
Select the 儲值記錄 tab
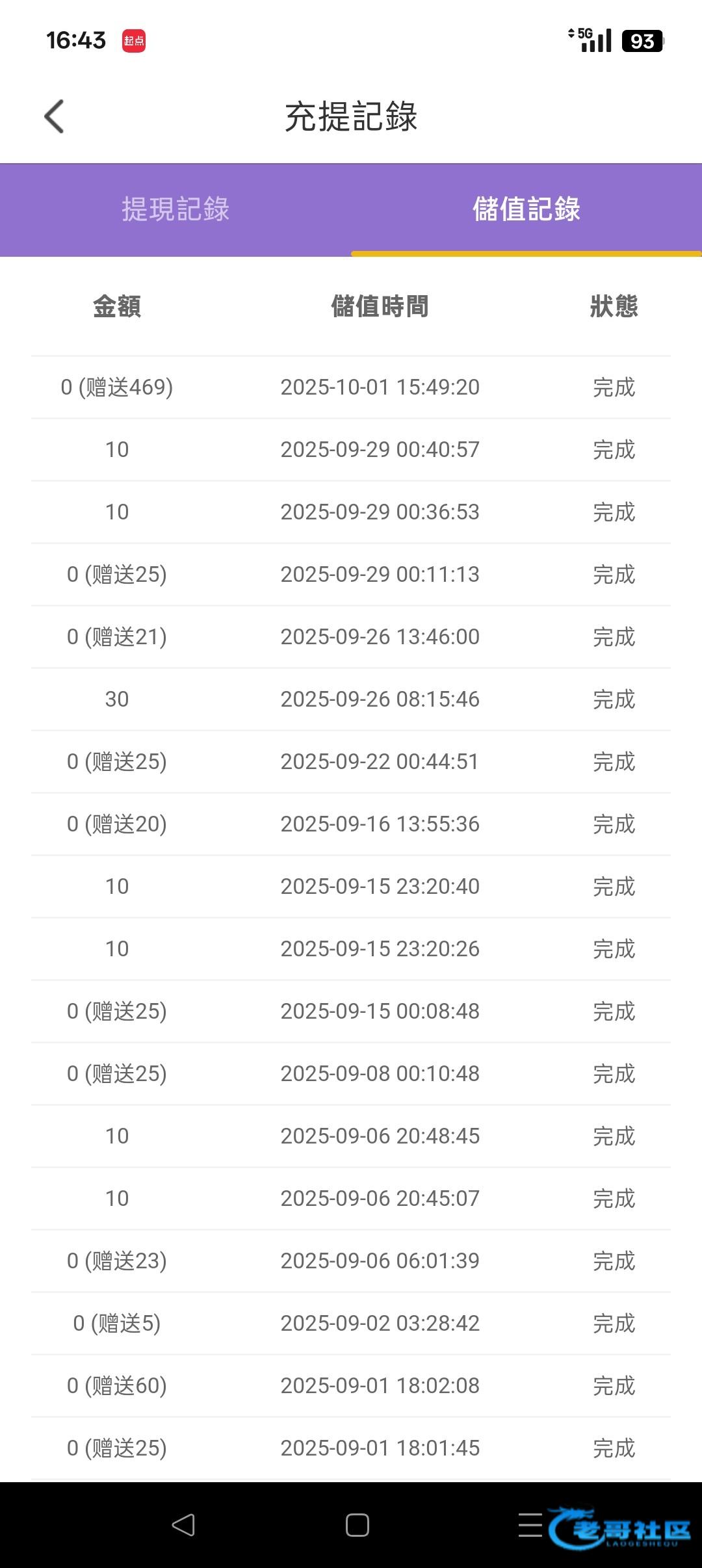point(526,209)
